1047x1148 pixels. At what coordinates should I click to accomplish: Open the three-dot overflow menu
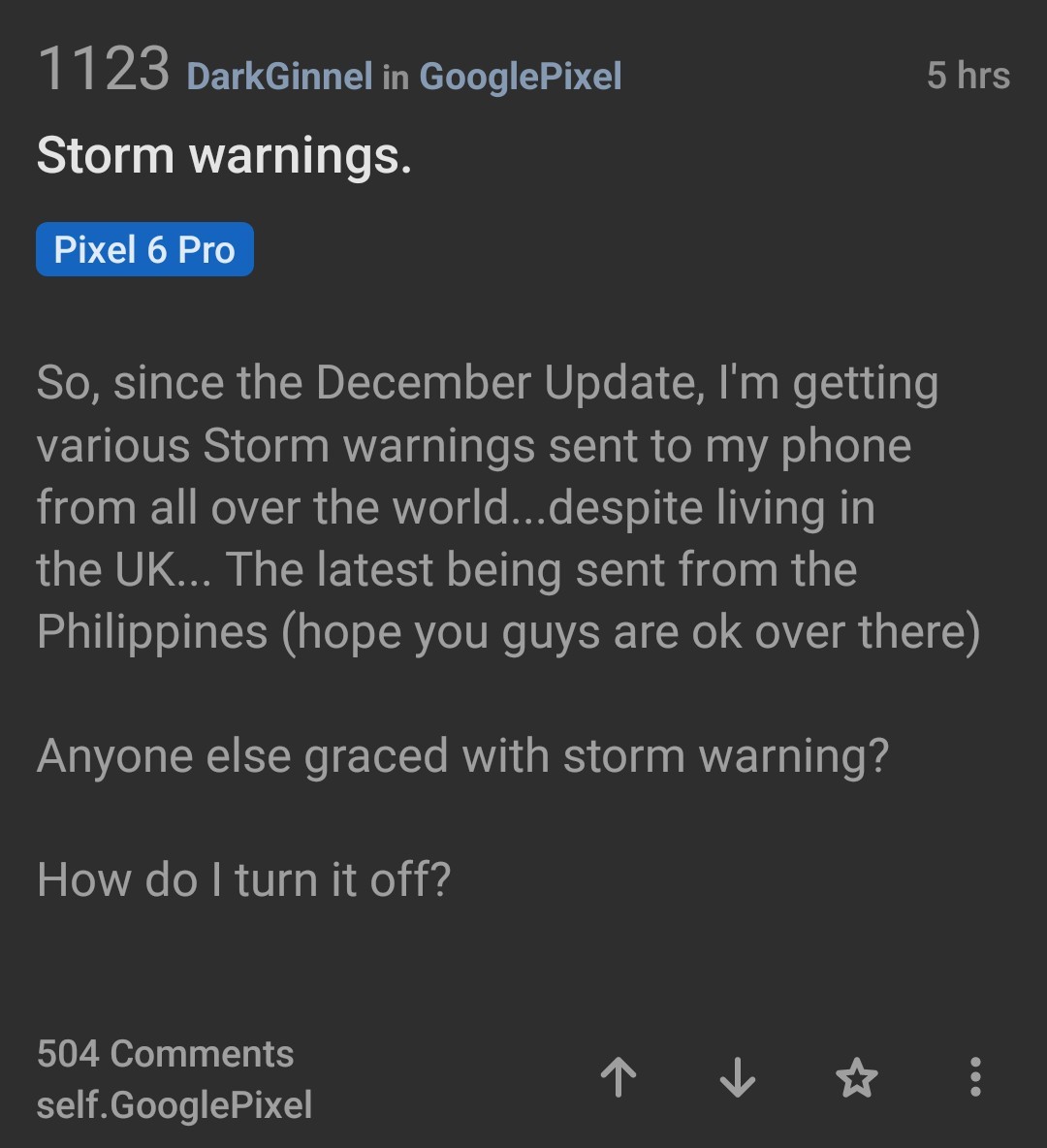click(975, 1077)
